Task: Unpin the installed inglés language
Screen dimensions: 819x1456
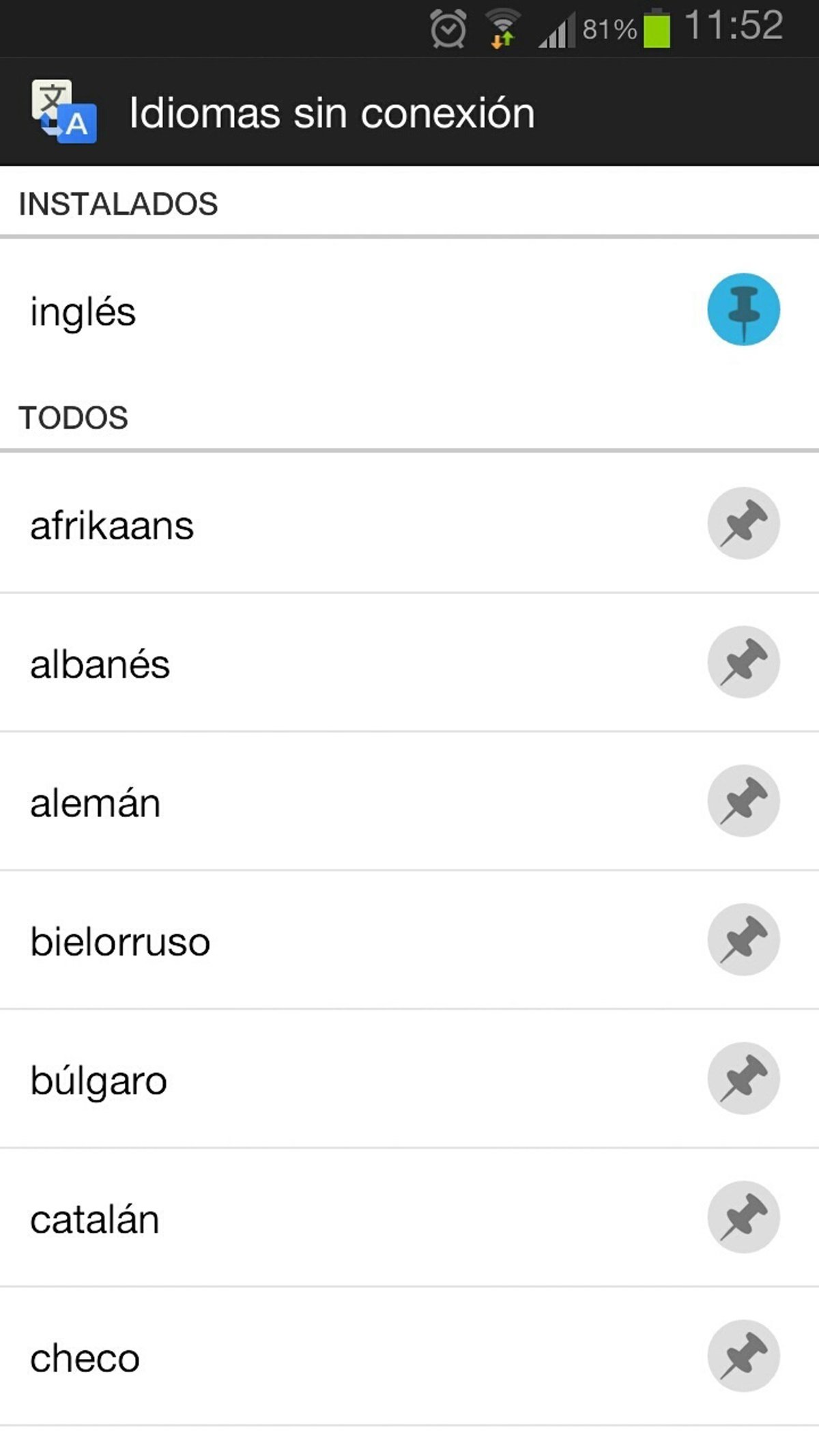Action: pos(743,309)
